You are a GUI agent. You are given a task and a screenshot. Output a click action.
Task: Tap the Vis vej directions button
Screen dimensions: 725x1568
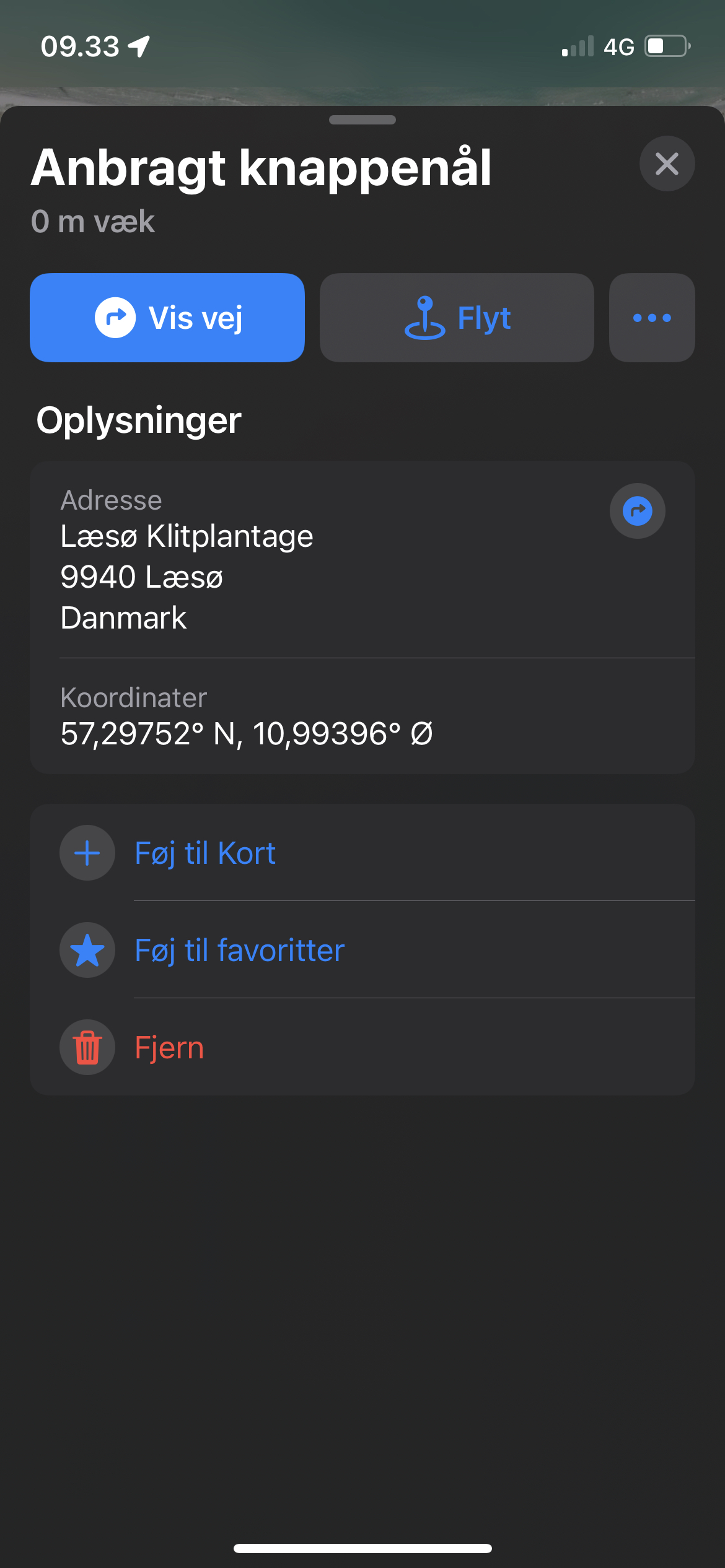[167, 318]
